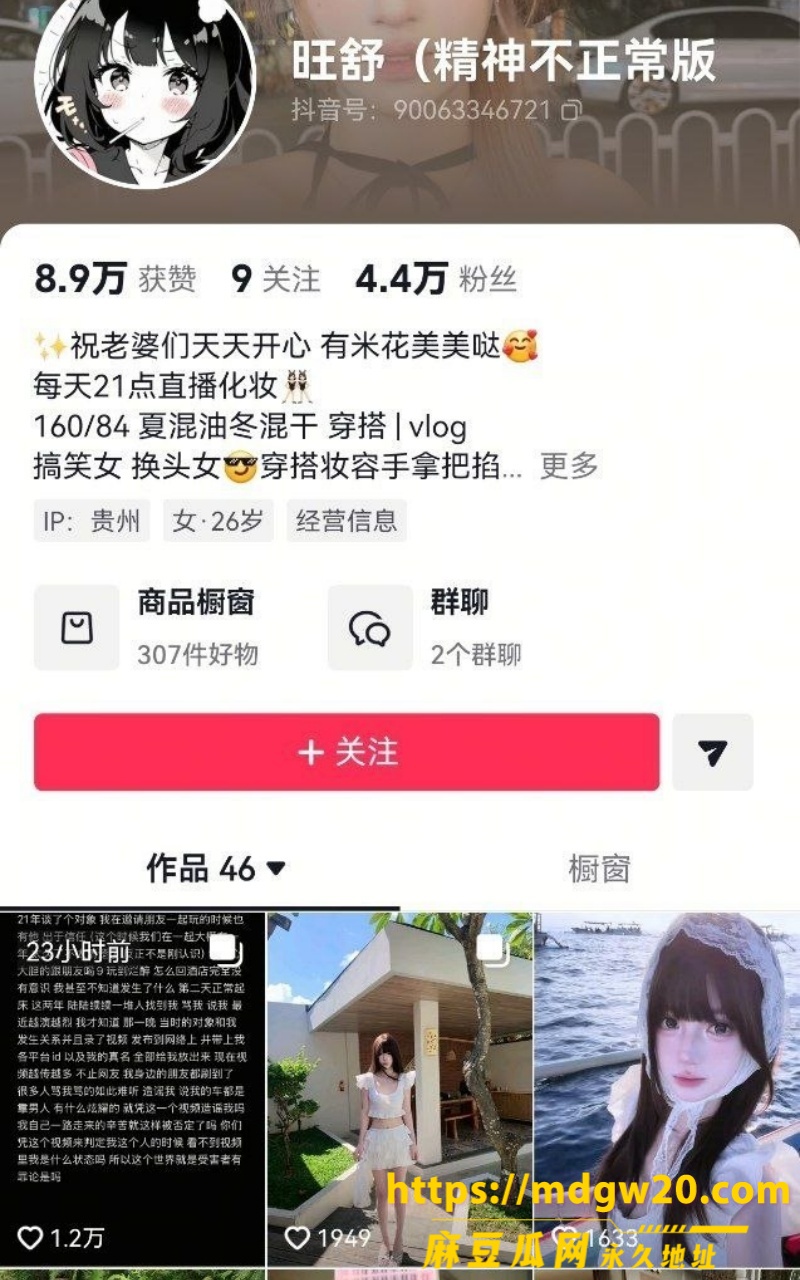The image size is (800, 1280).
Task: View the 9 关注 following list
Action: (x=276, y=280)
